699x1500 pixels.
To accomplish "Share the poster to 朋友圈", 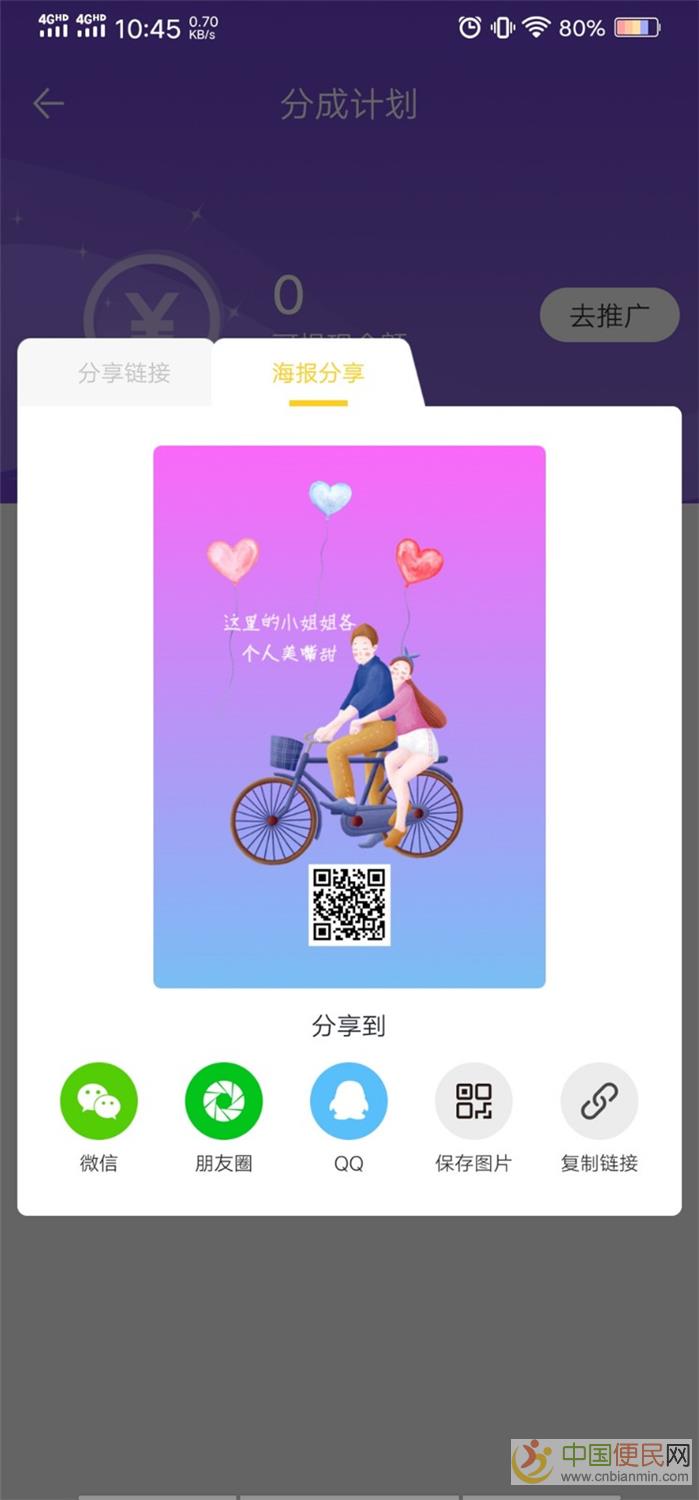I will 224,1102.
